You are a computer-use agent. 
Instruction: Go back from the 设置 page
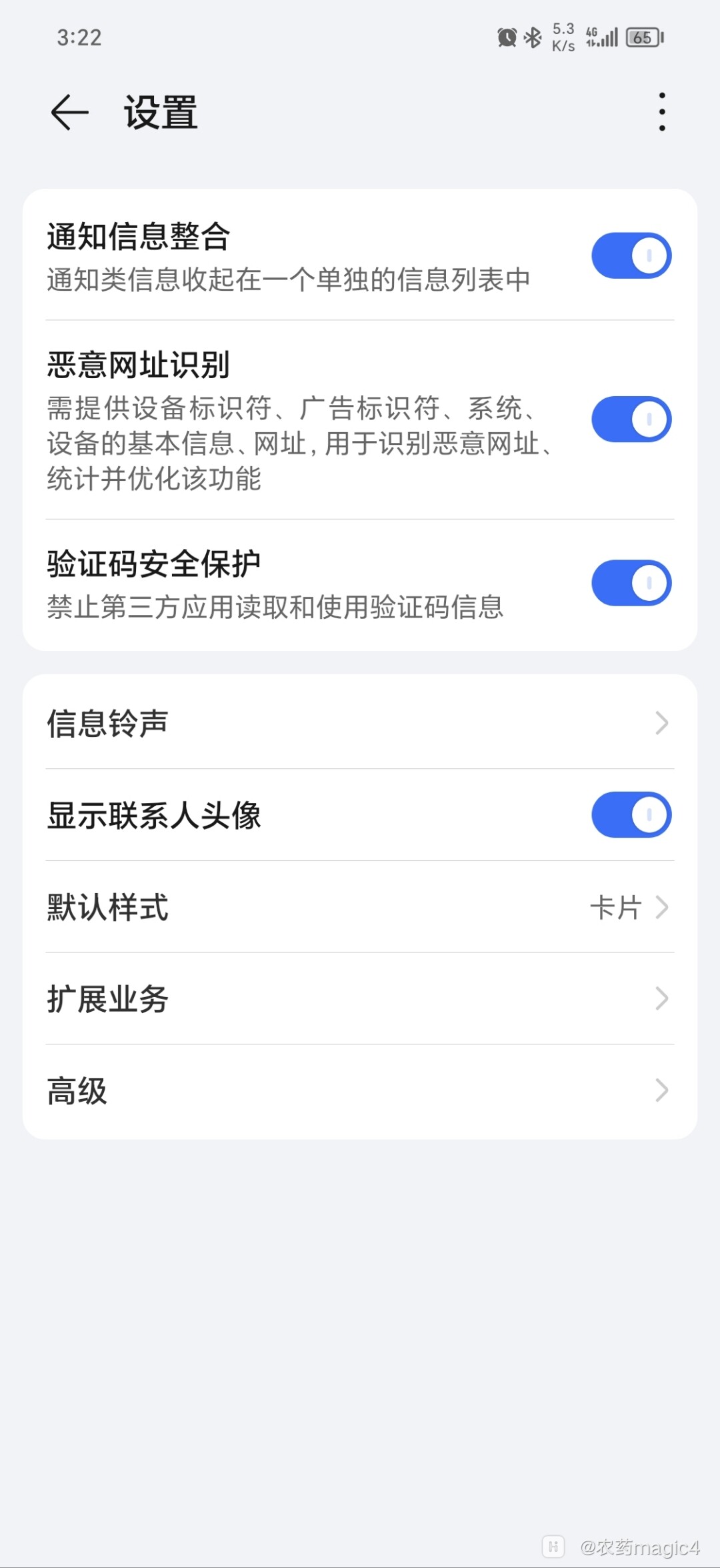tap(70, 112)
